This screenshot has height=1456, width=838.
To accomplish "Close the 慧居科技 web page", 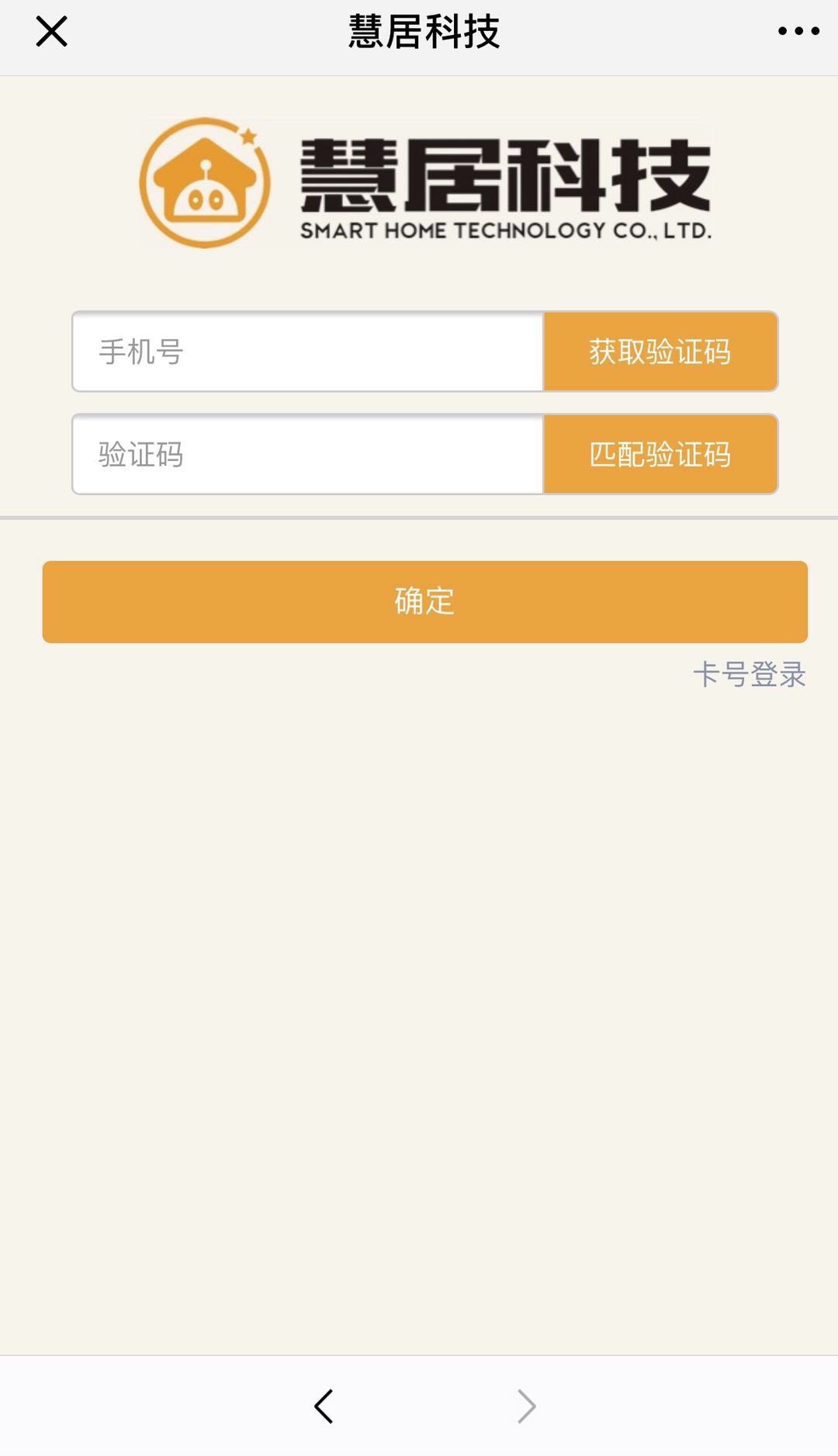I will click(x=51, y=32).
